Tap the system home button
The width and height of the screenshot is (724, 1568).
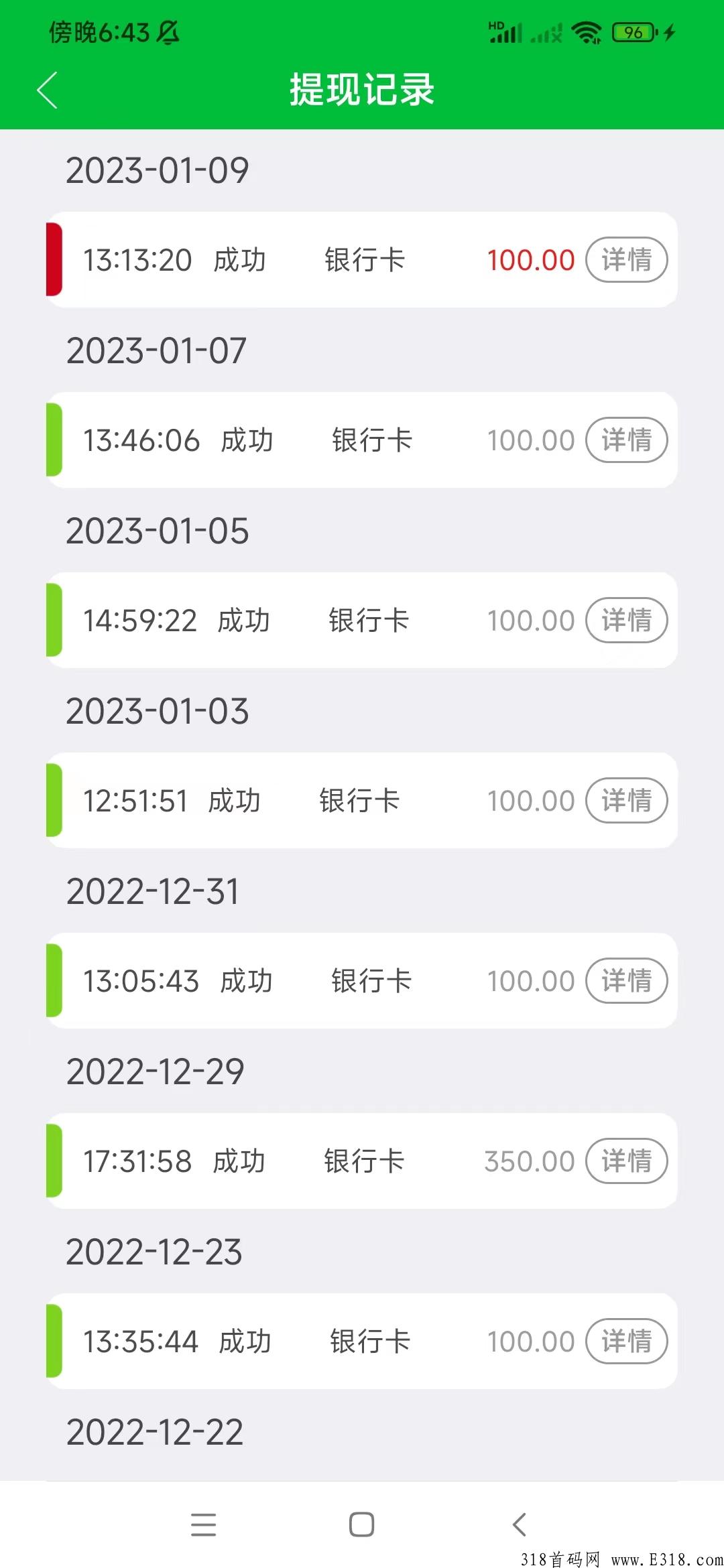(x=361, y=1524)
